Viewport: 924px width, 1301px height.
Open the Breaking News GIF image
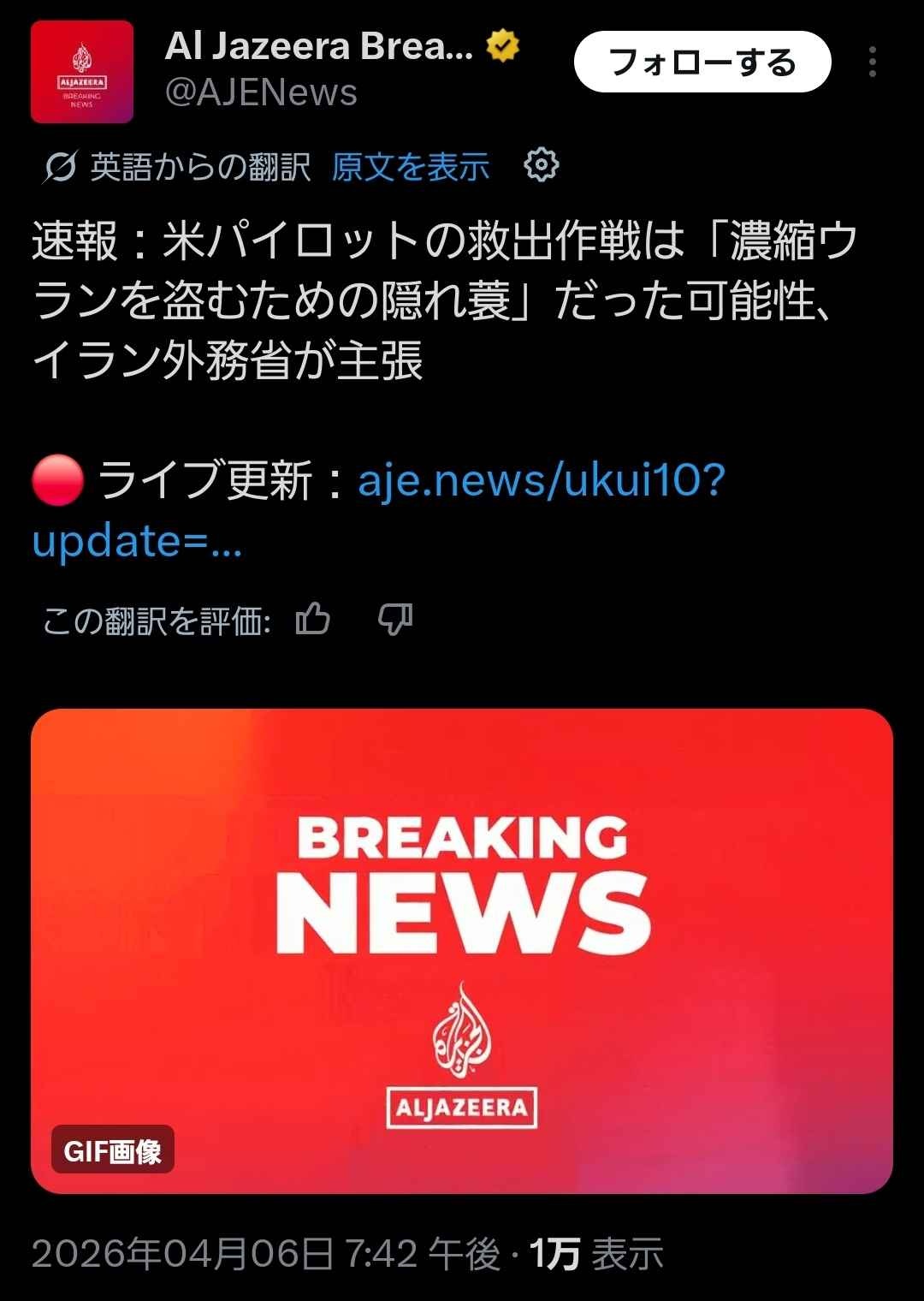pyautogui.click(x=462, y=950)
